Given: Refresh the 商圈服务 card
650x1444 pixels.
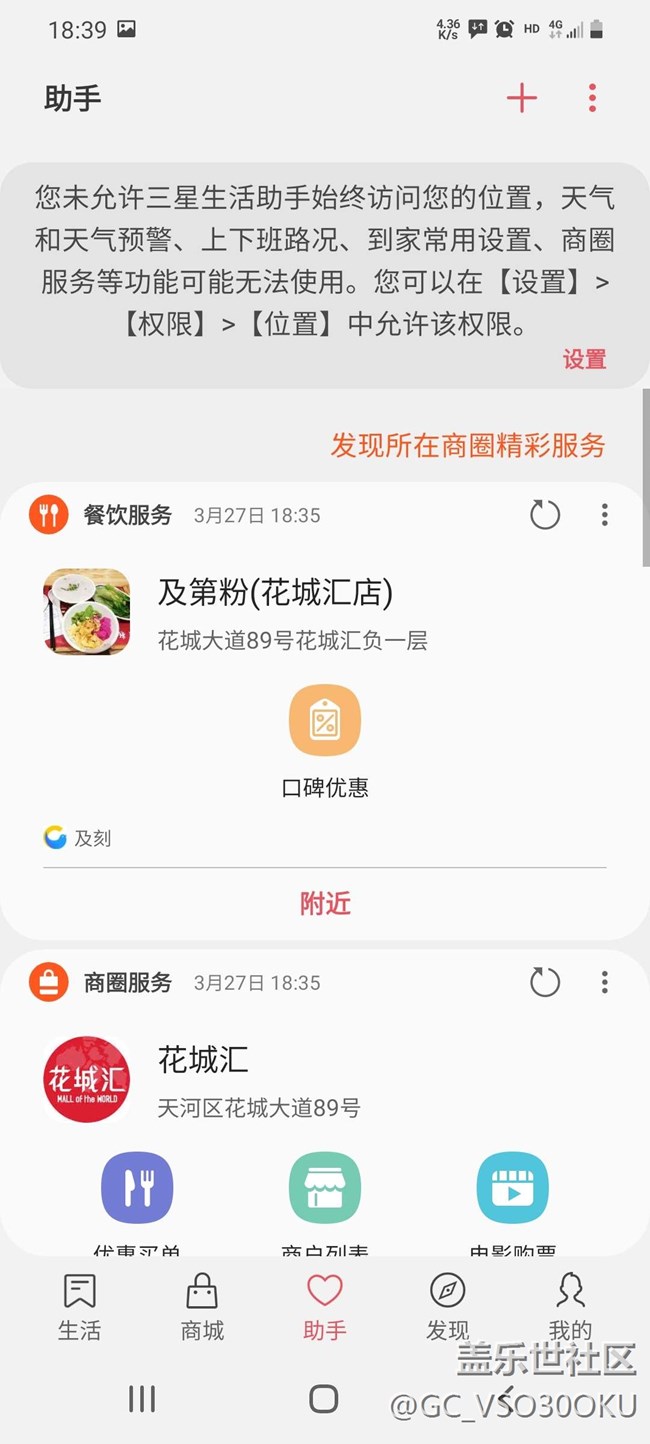Looking at the screenshot, I should (545, 983).
